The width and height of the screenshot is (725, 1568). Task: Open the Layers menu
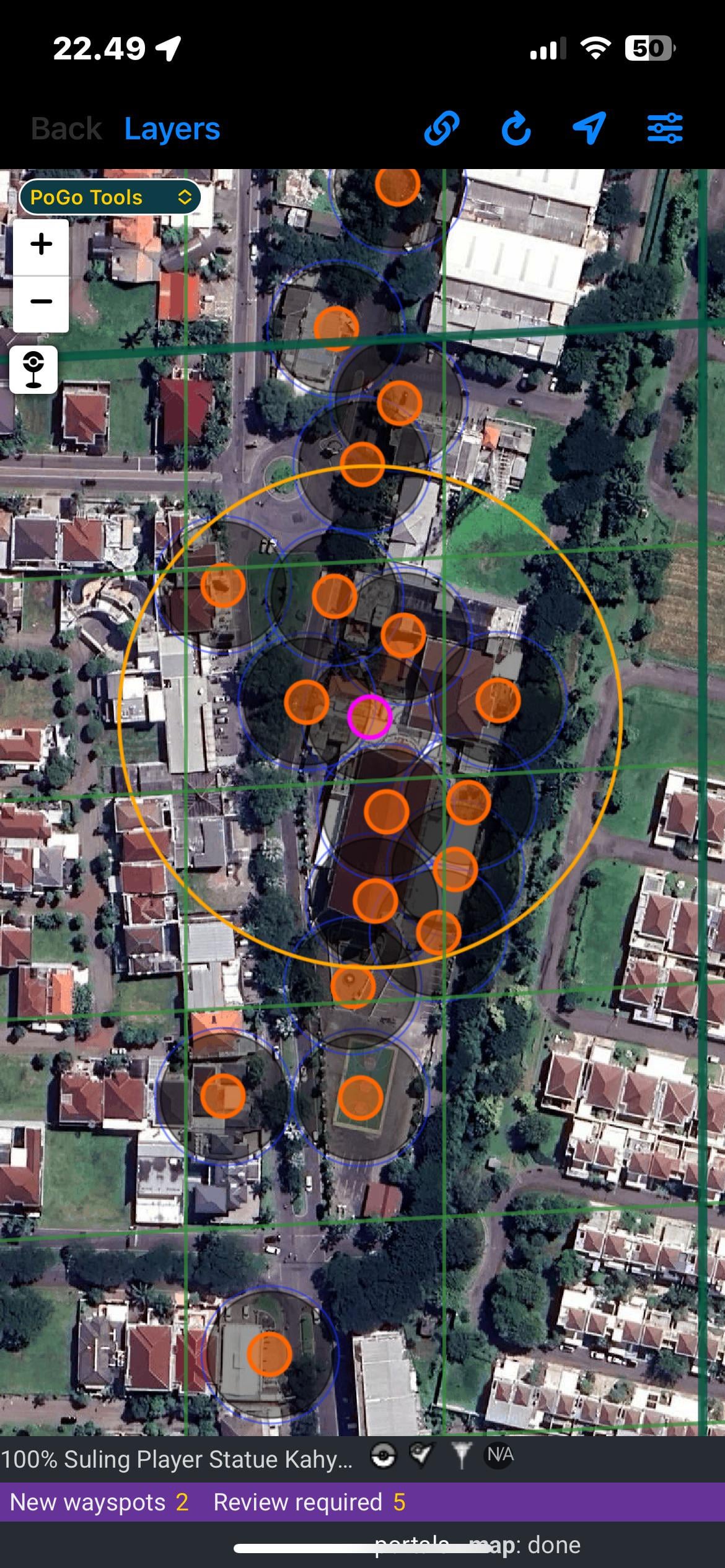coord(172,129)
